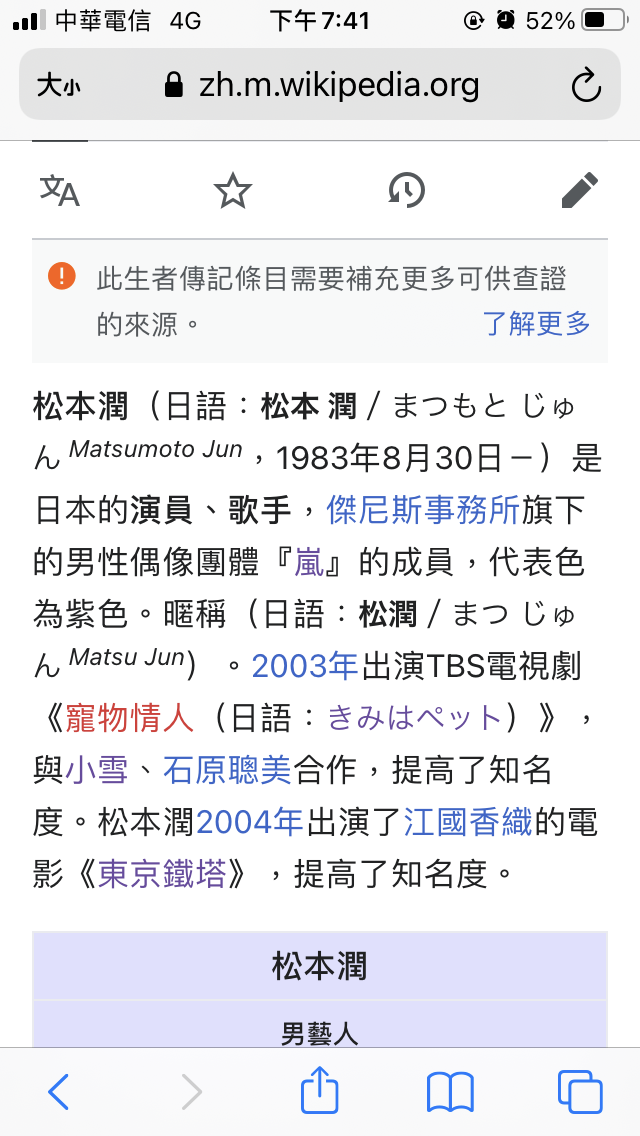
Task: Reload the page in Safari
Action: point(586,85)
